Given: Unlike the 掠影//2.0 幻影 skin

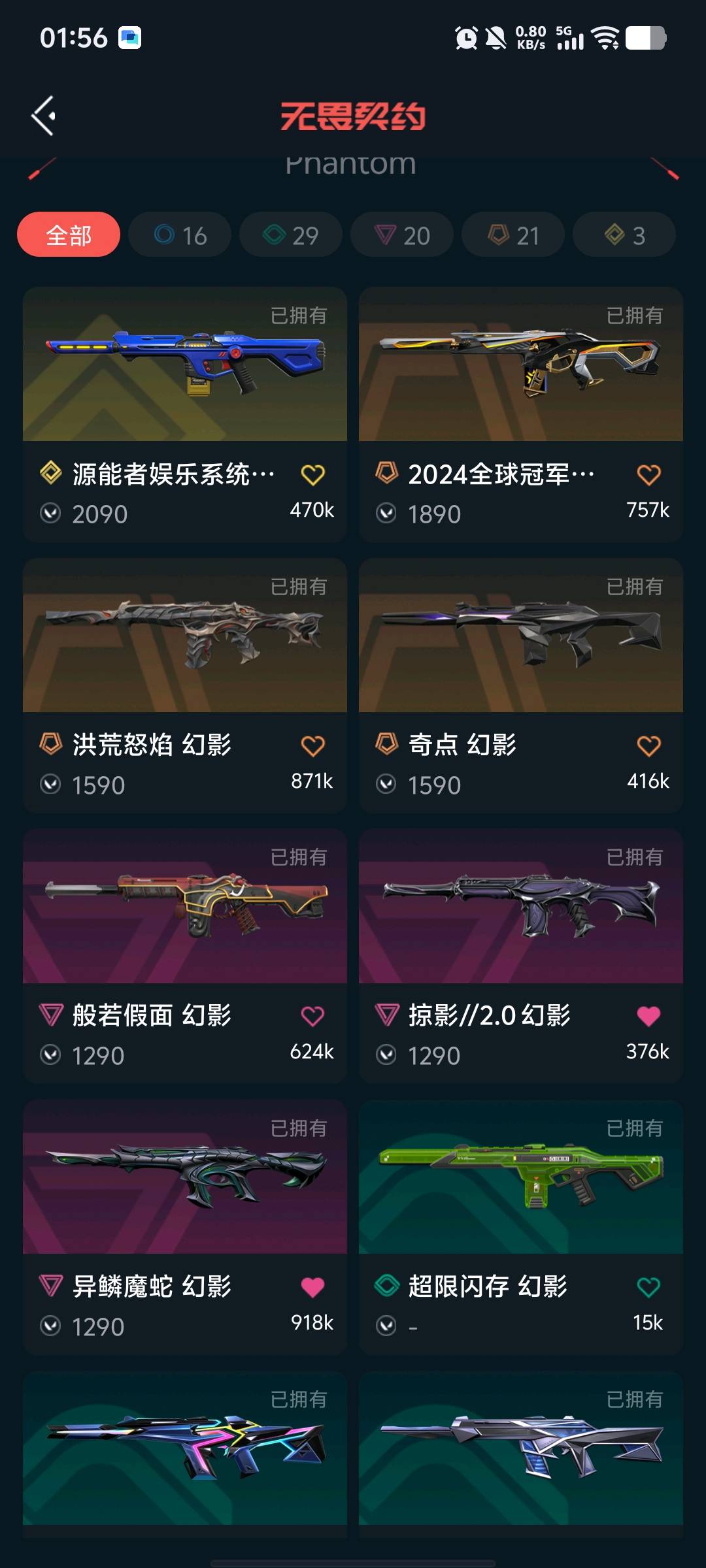Looking at the screenshot, I should pos(648,1017).
